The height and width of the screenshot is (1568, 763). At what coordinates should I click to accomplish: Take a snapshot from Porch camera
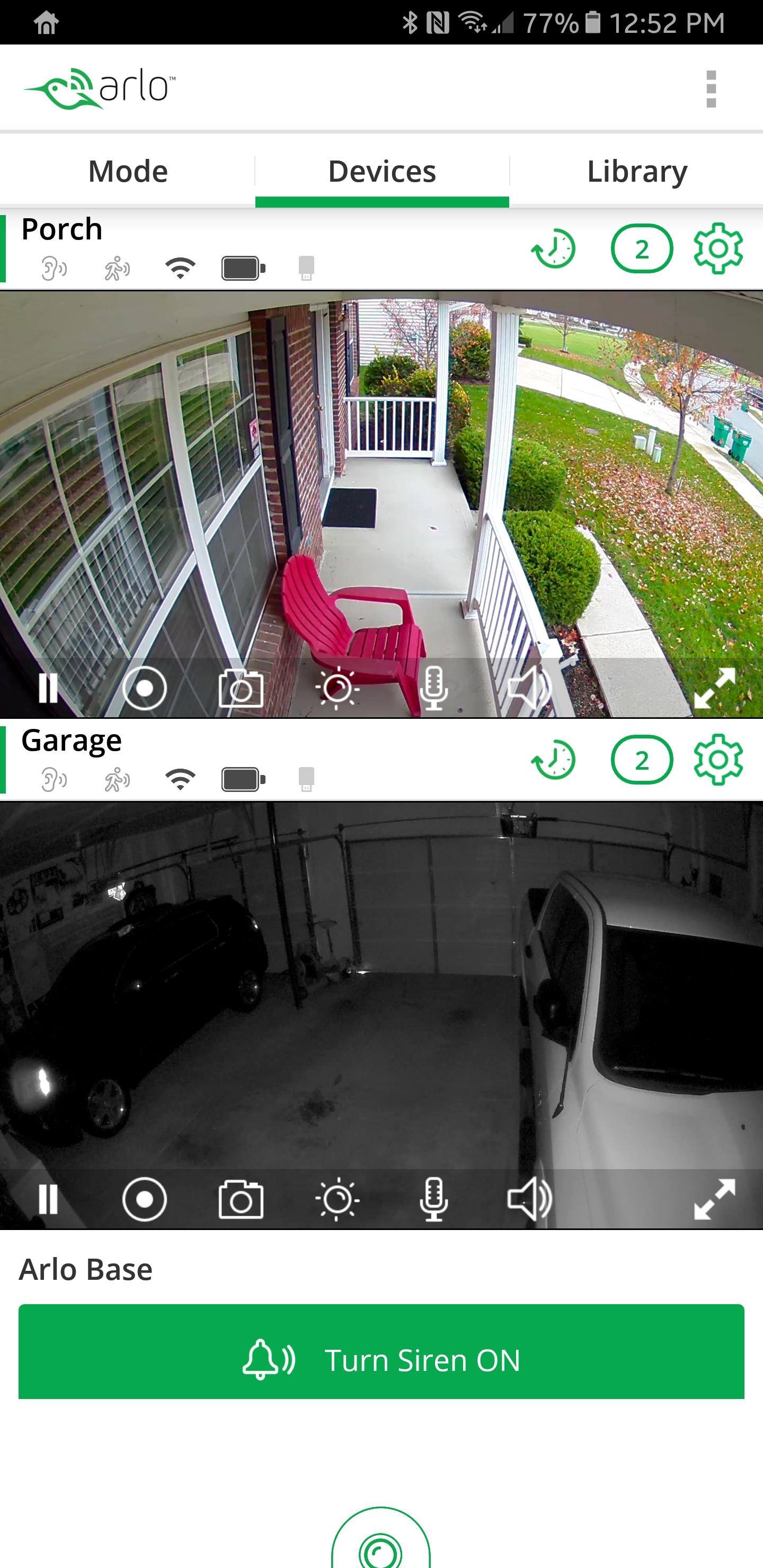coord(241,688)
